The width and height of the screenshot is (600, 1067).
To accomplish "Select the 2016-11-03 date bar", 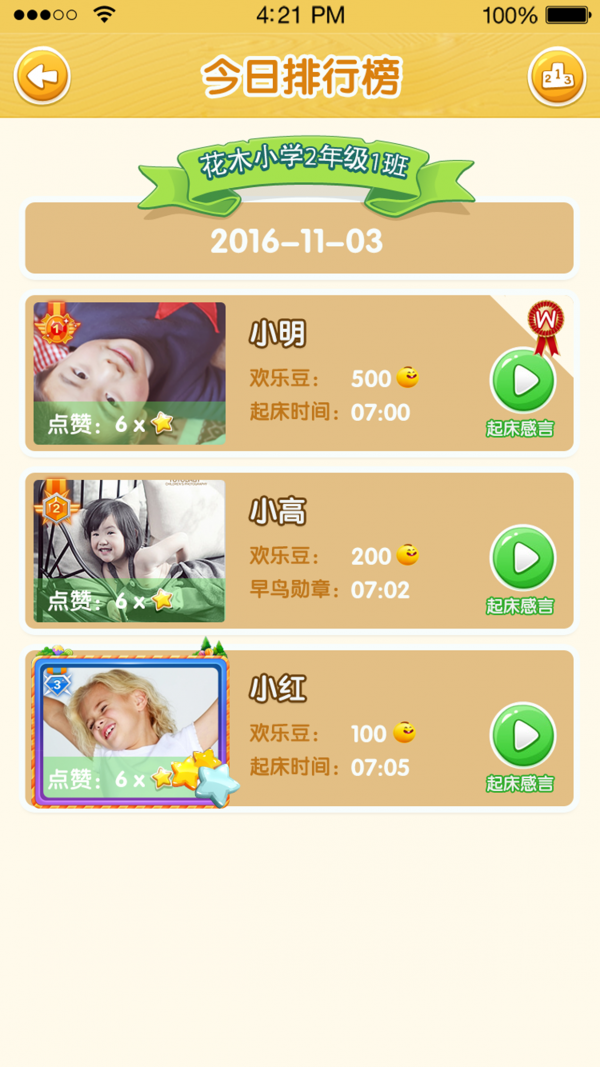I will (299, 239).
